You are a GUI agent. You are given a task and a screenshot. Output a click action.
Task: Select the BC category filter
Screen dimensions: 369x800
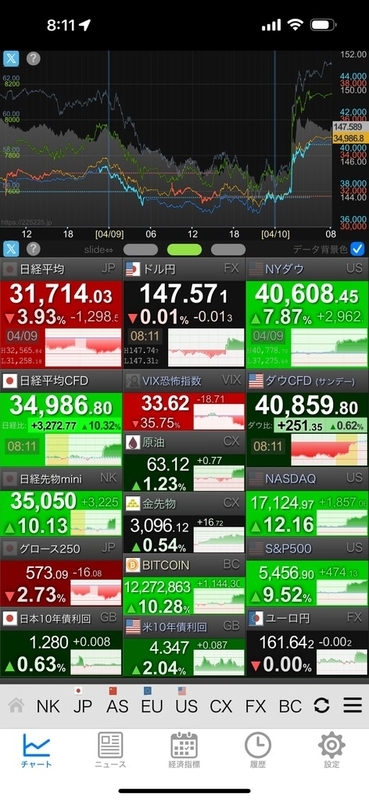point(290,706)
